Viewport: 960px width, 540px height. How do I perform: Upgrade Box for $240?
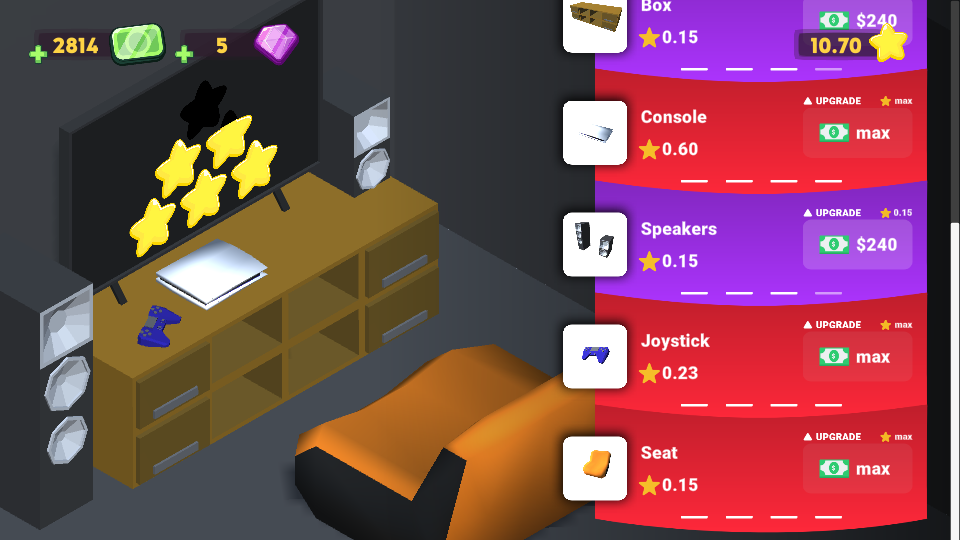tap(857, 19)
